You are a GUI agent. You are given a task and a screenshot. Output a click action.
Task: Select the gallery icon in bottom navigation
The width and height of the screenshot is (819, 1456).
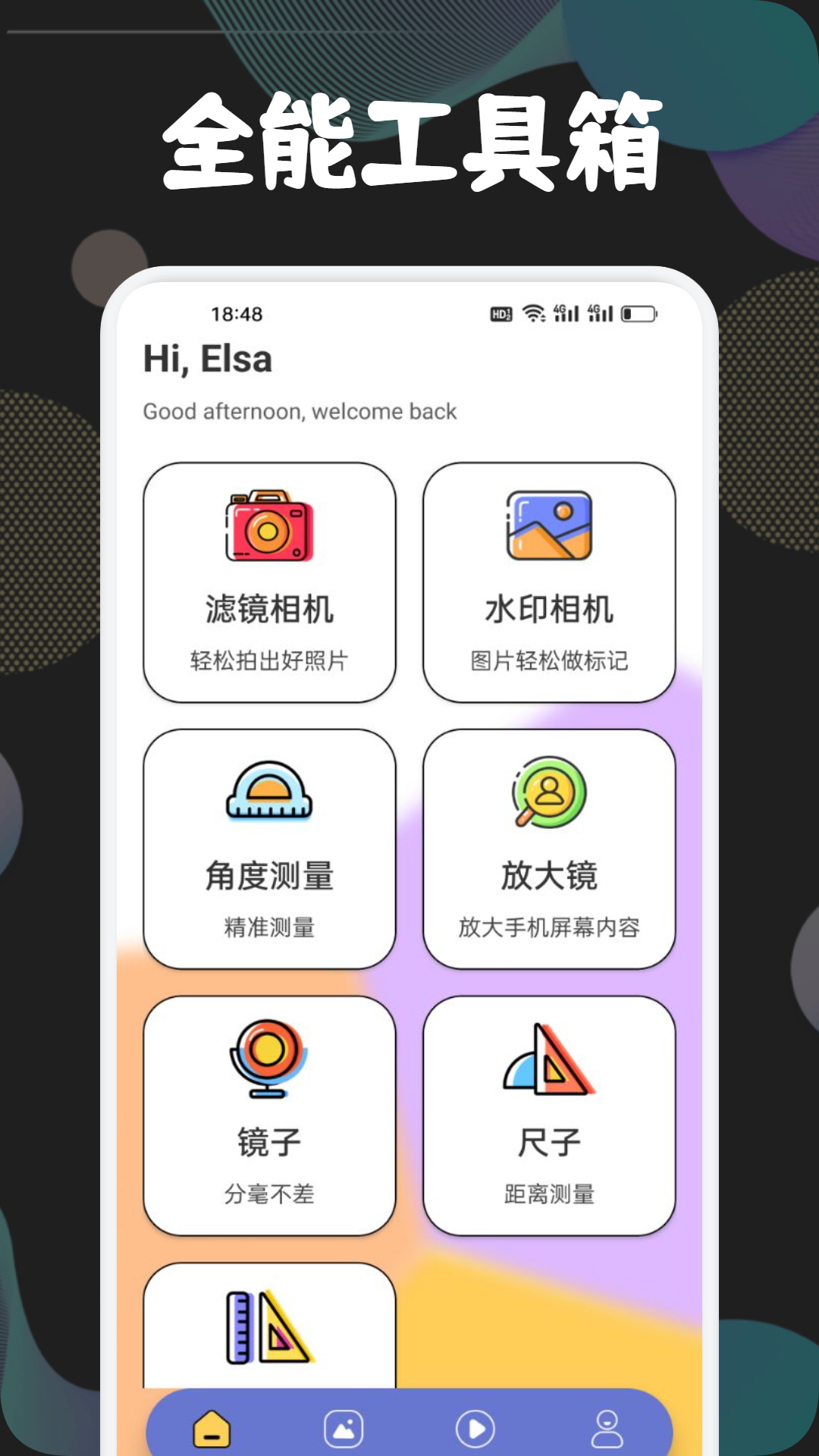click(344, 1427)
